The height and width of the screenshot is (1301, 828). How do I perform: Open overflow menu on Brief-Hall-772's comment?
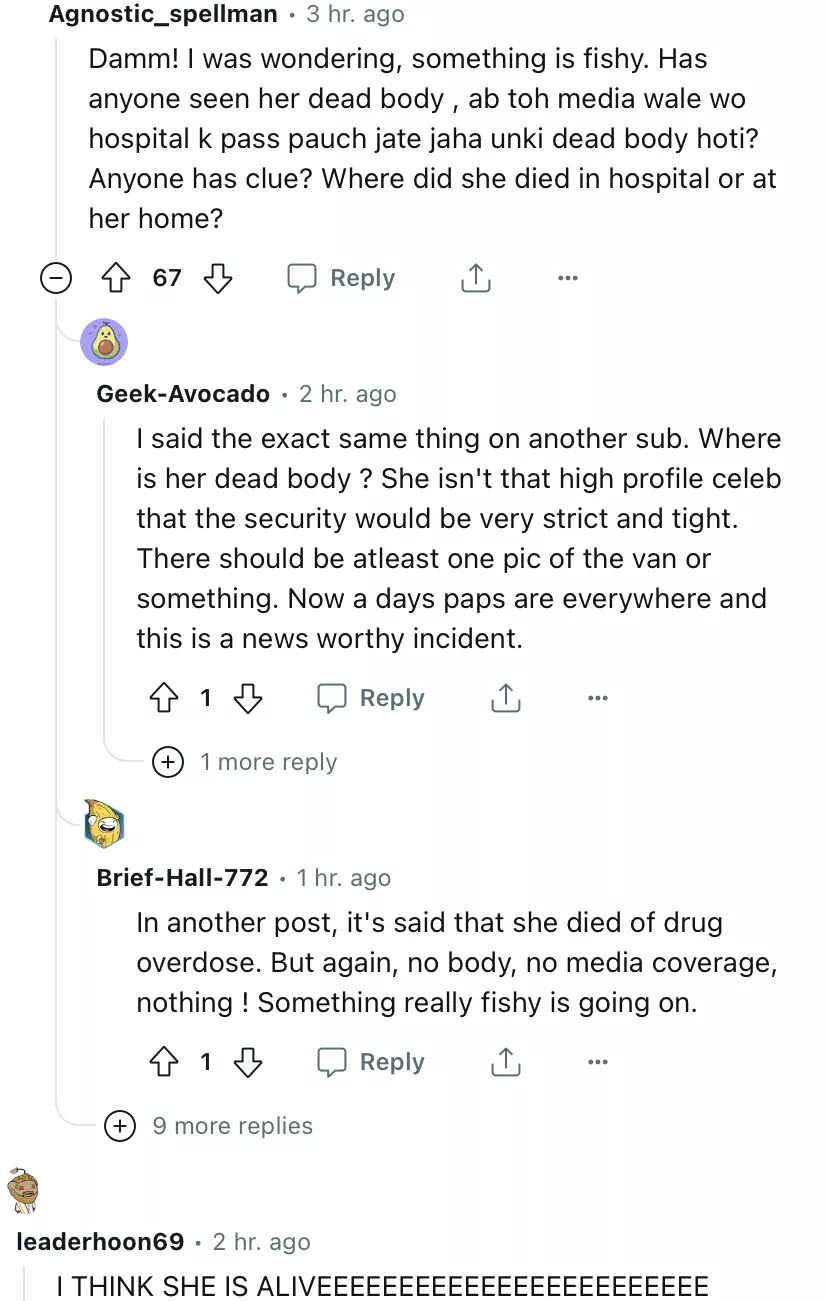pyautogui.click(x=598, y=1062)
